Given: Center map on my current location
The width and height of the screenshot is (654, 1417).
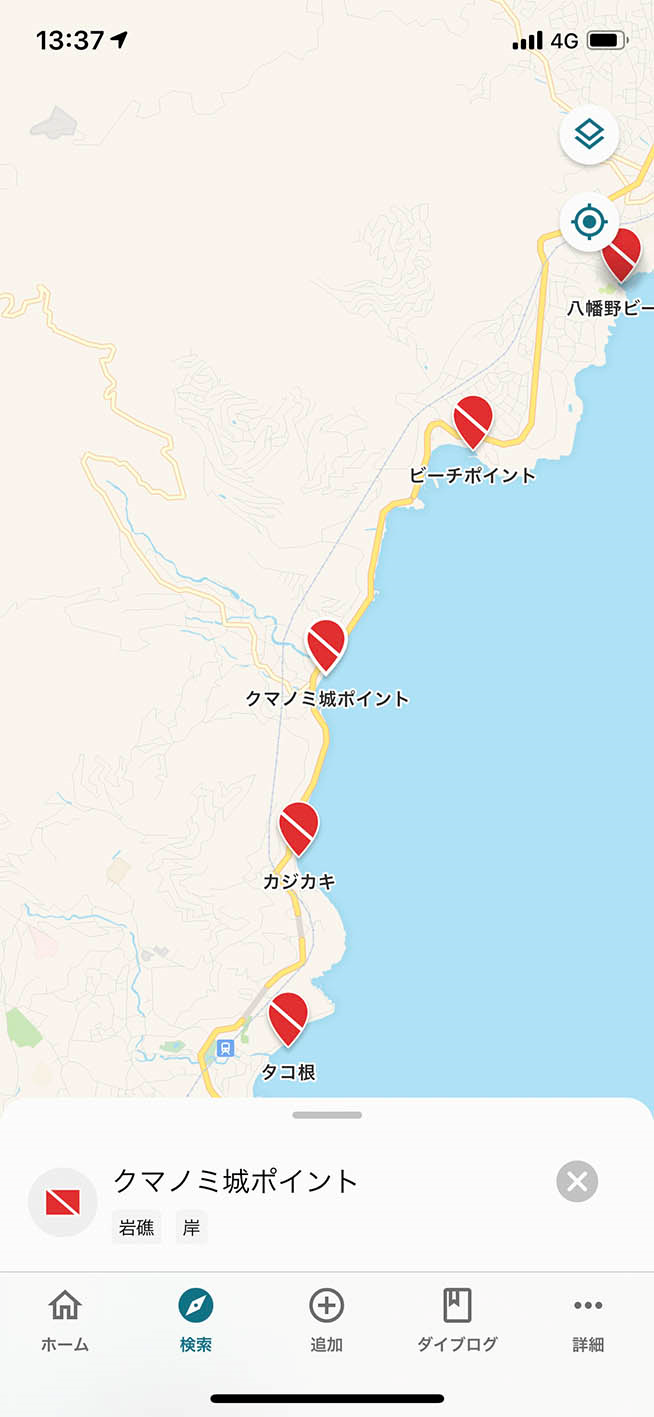Looking at the screenshot, I should (x=589, y=221).
